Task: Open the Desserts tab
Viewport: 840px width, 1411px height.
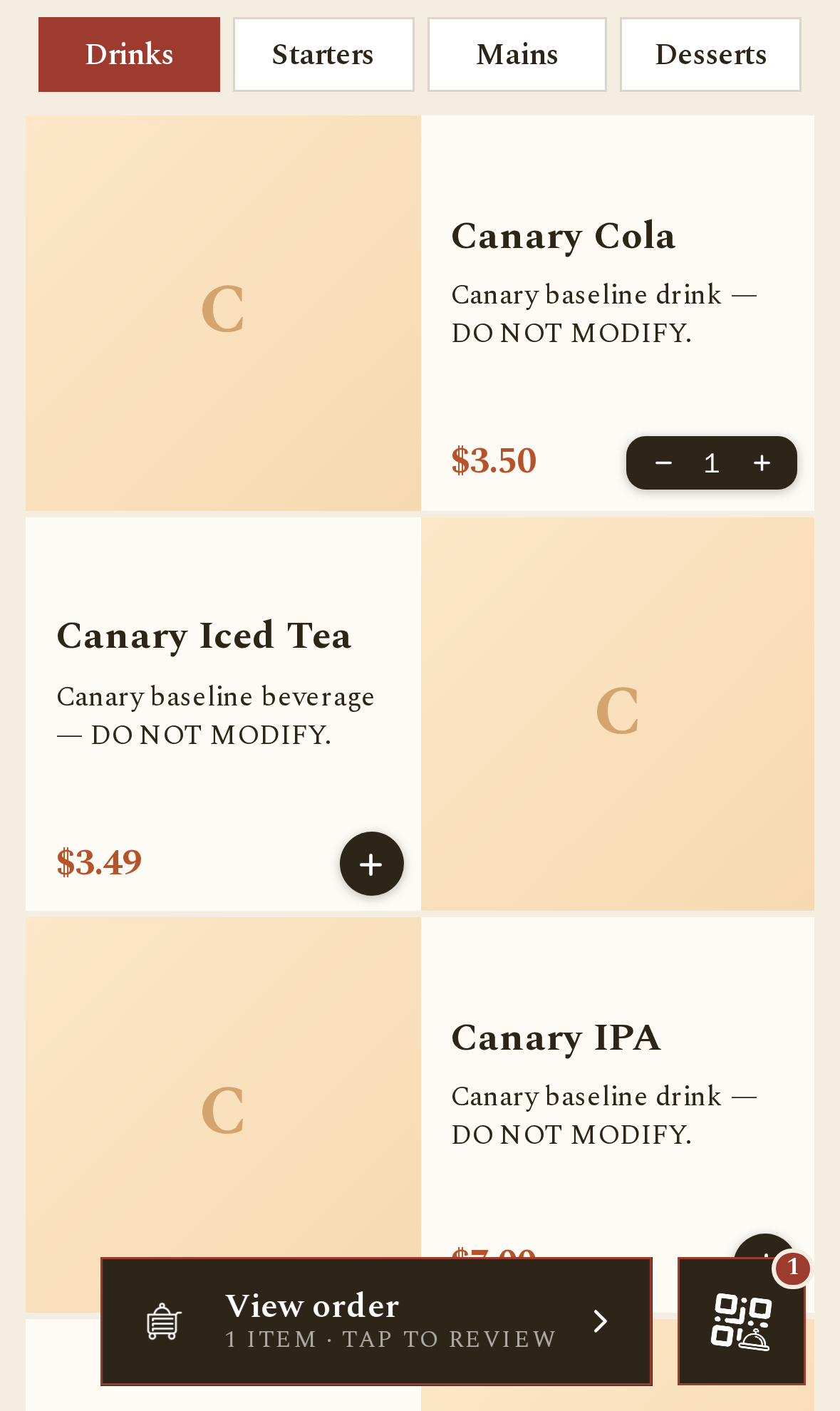Action: coord(710,55)
